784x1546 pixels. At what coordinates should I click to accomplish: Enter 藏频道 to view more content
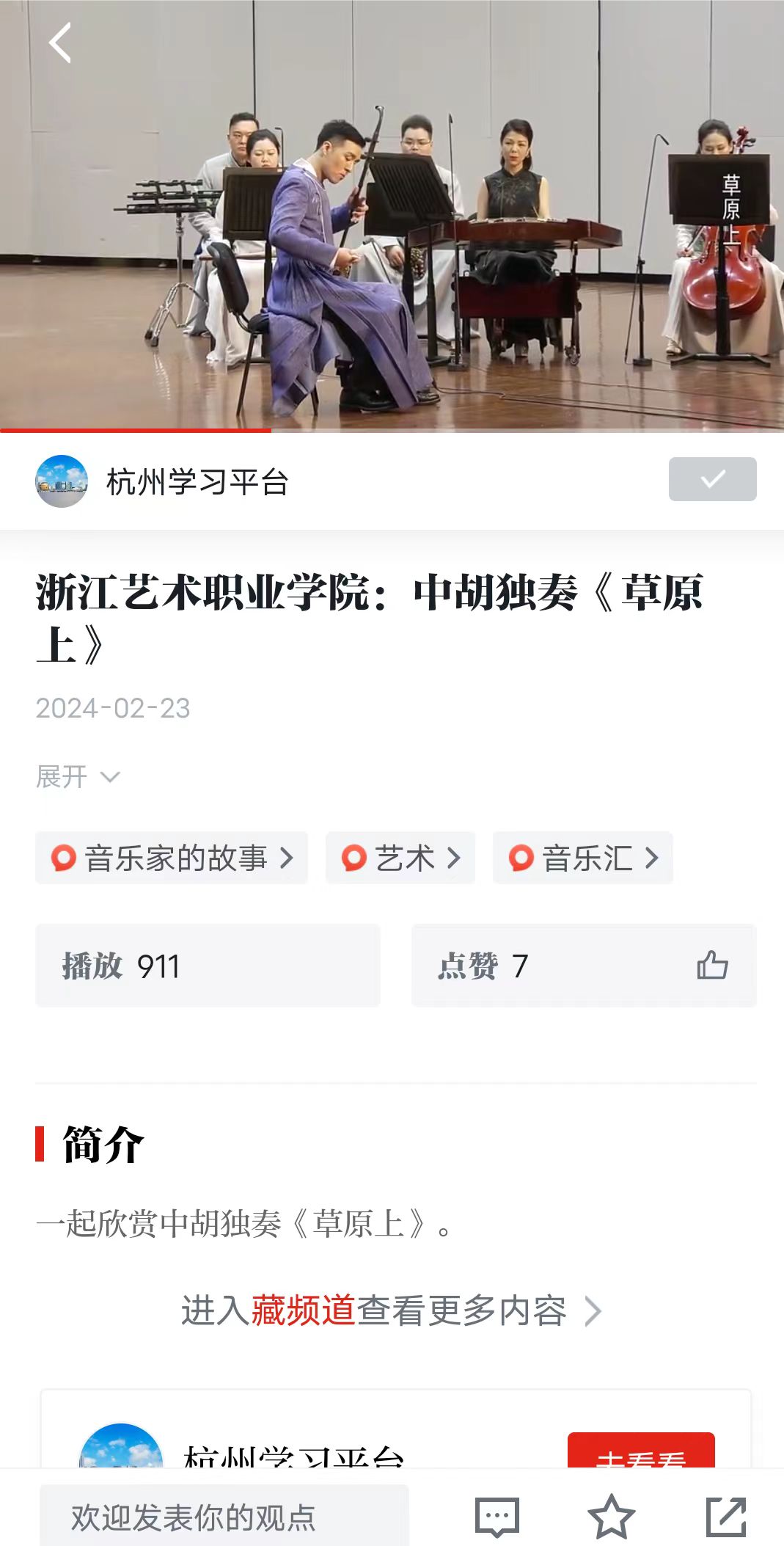tap(392, 1311)
